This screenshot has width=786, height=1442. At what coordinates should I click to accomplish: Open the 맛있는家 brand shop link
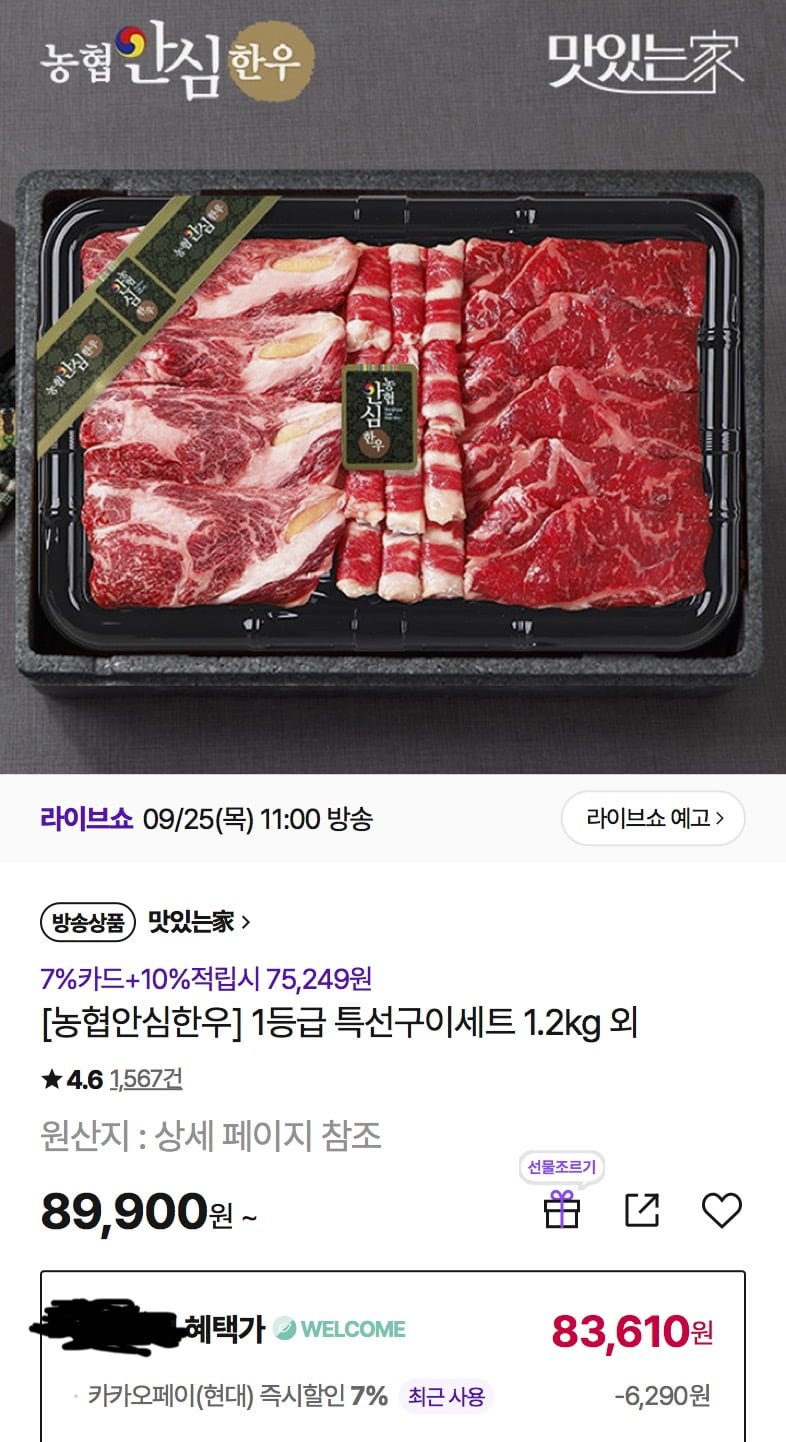point(199,921)
